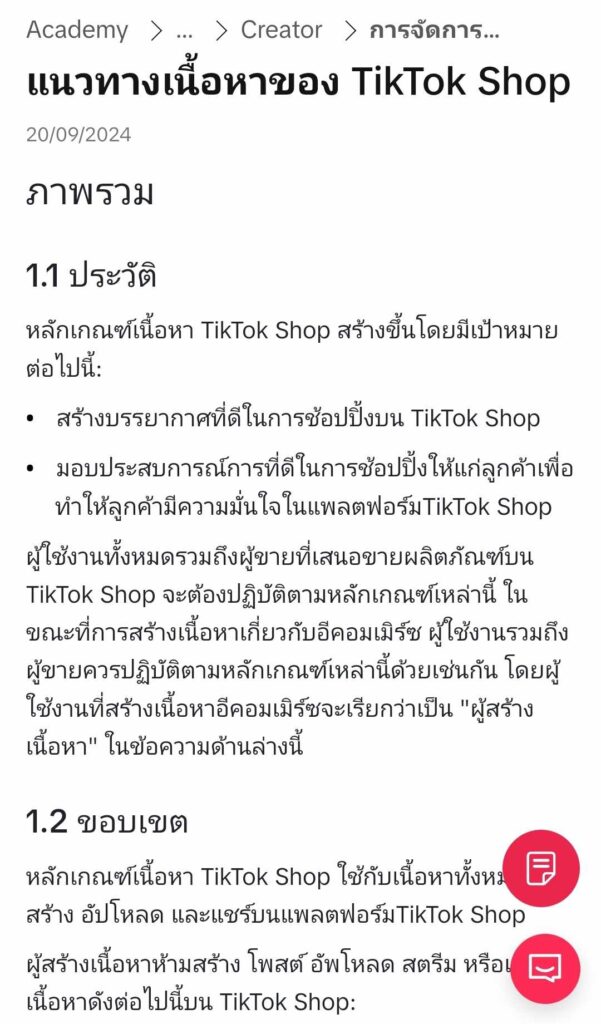Go to Academy in the breadcrumb
This screenshot has width=601, height=1024.
point(76,30)
